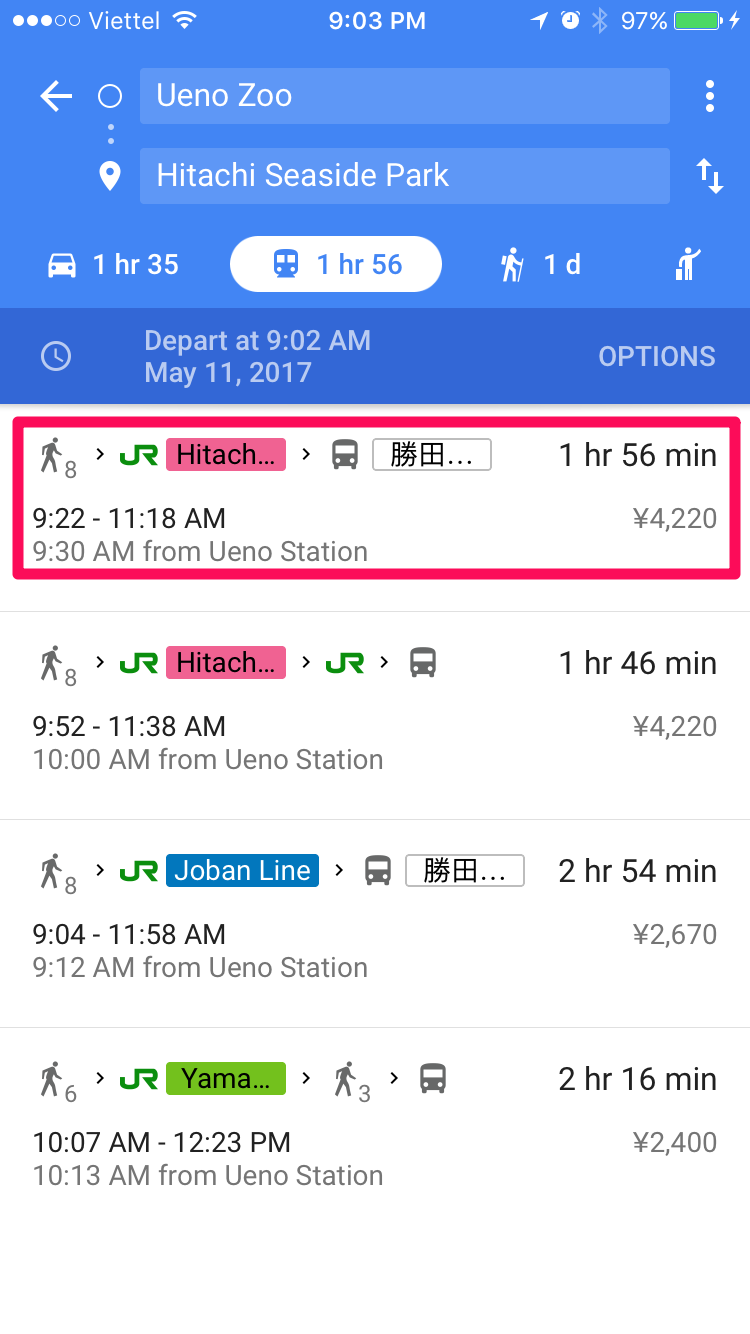The width and height of the screenshot is (750, 1334).
Task: Open the 1 hr 46 min route
Action: (375, 715)
